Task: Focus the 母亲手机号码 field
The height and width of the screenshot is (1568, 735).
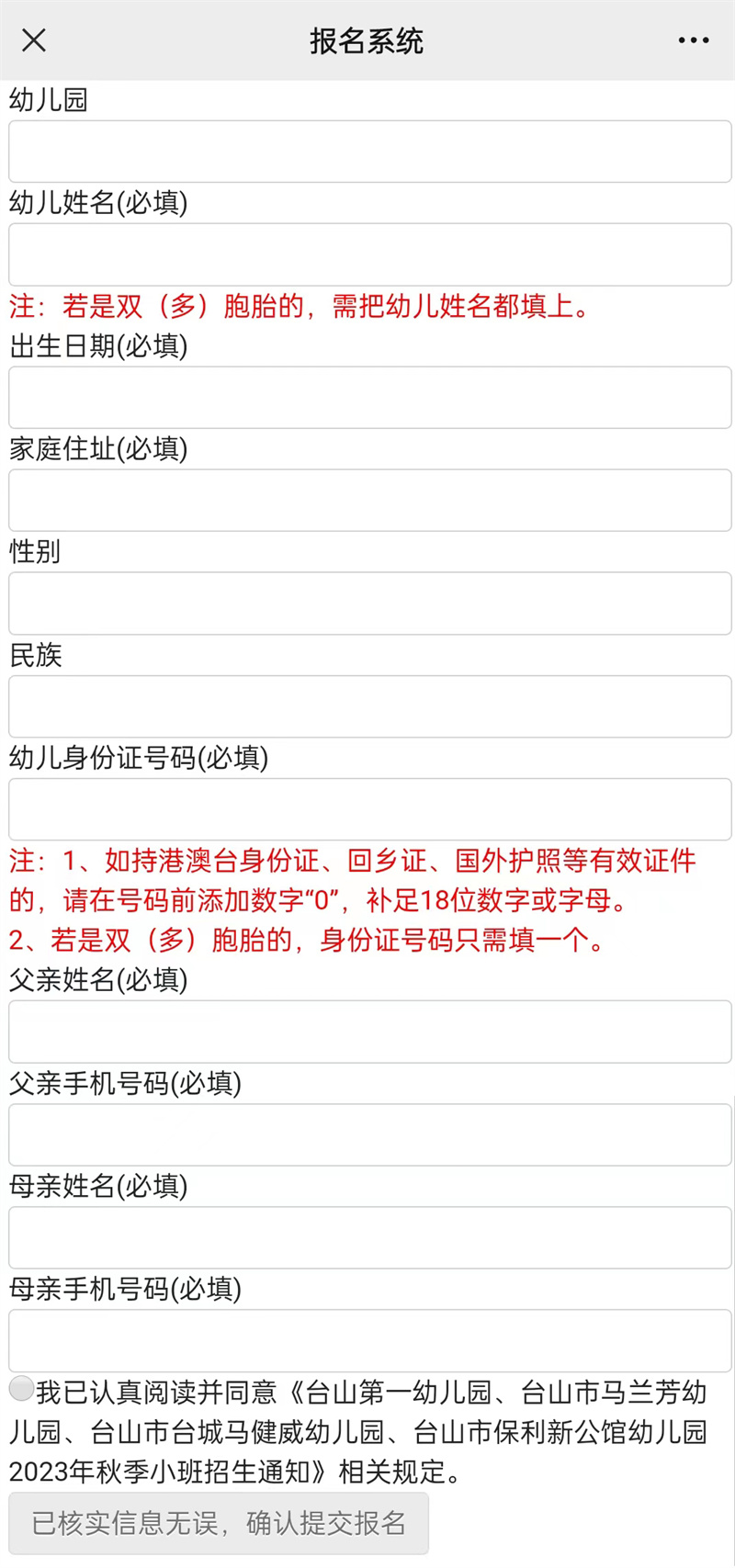Action: point(369,1340)
